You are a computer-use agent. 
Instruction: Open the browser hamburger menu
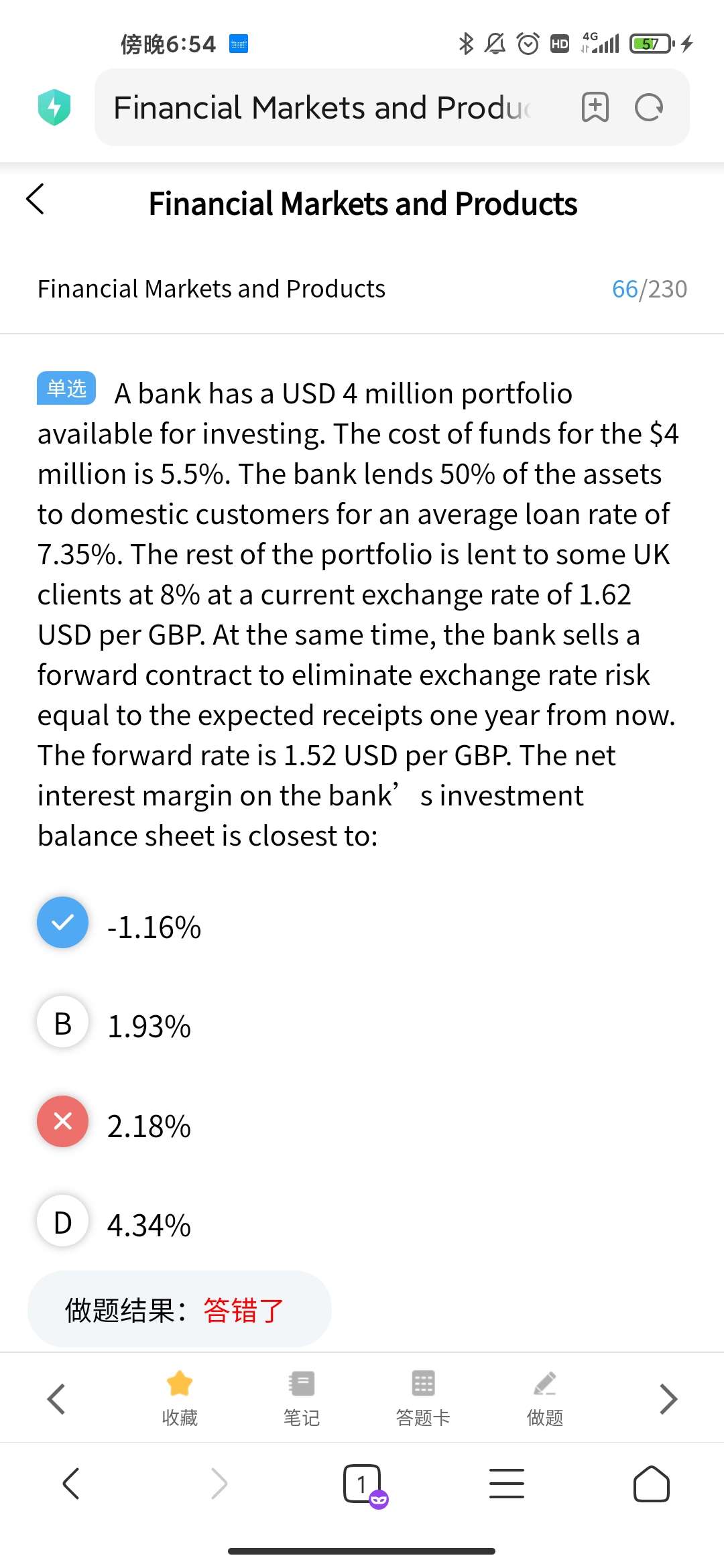[x=507, y=1483]
